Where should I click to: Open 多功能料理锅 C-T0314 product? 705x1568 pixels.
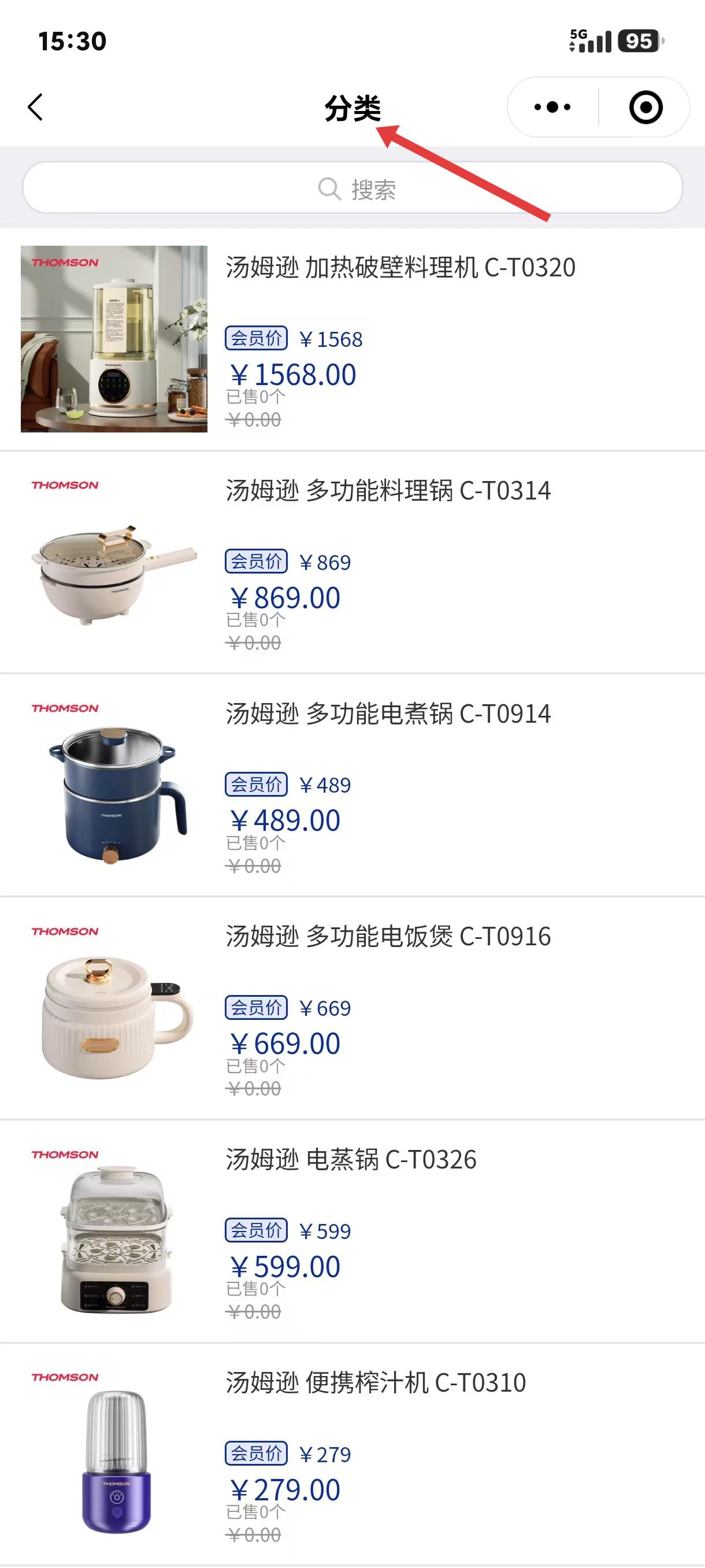[x=388, y=491]
